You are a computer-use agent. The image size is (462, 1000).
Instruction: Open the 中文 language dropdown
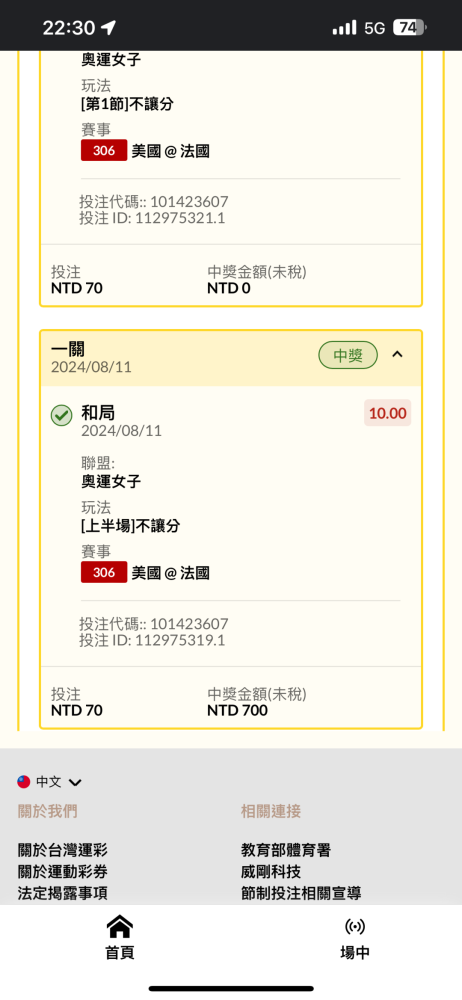(x=50, y=782)
